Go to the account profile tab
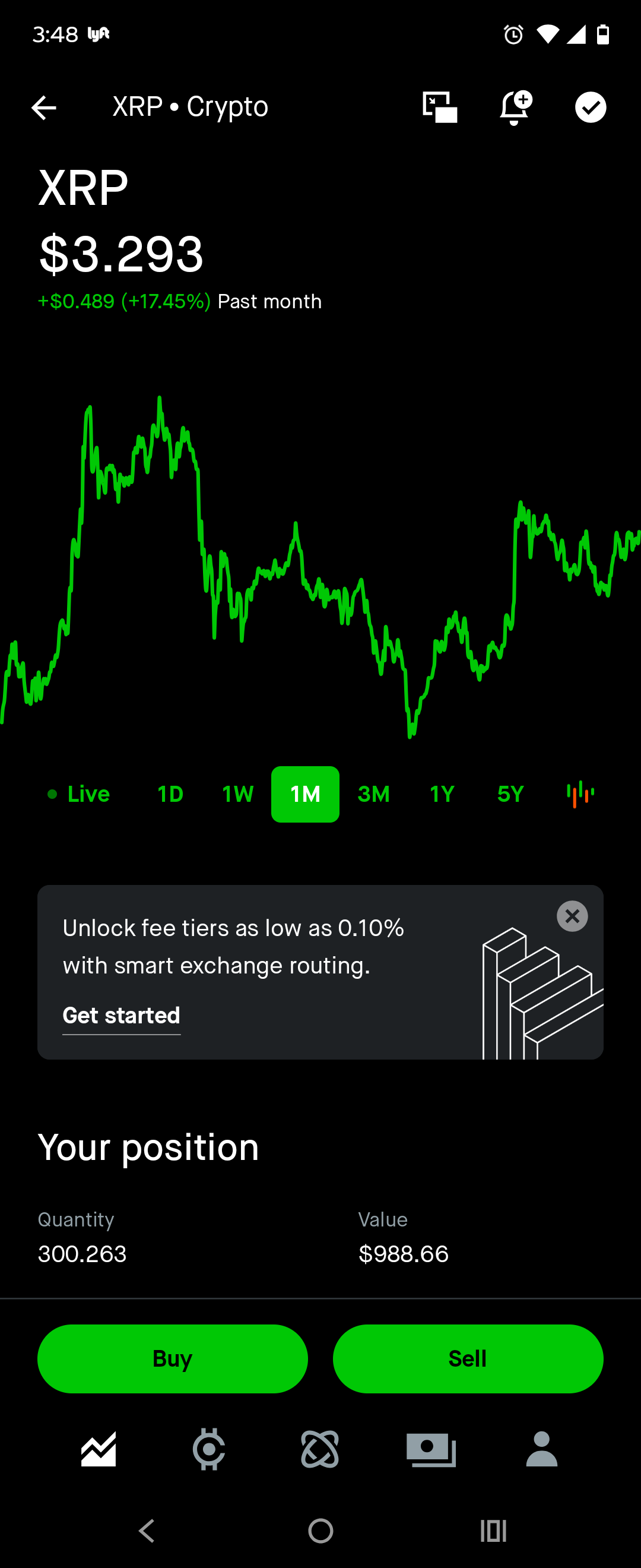Image resolution: width=641 pixels, height=1568 pixels. click(541, 1449)
